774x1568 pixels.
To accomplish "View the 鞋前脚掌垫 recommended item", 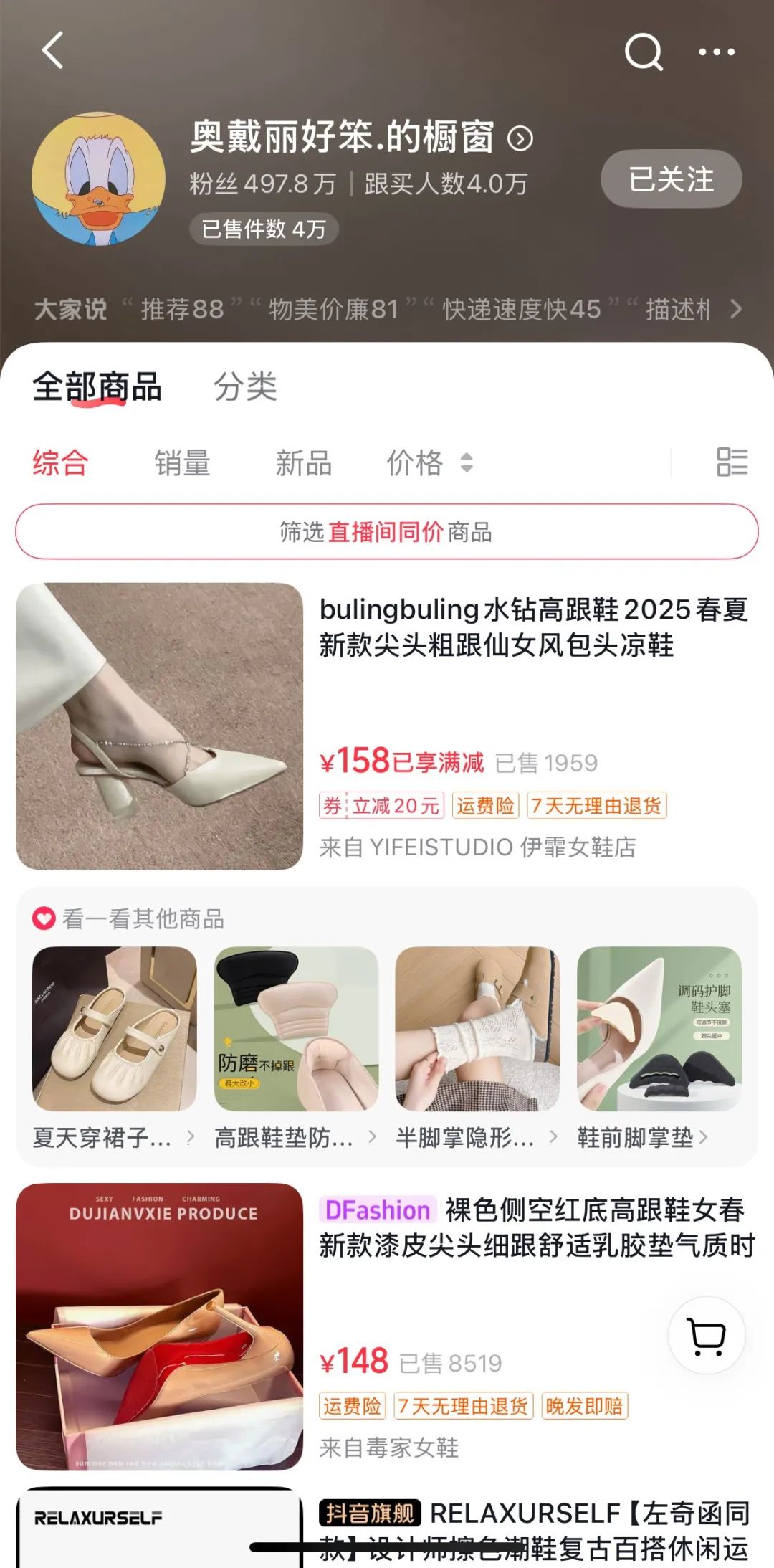I will click(x=659, y=1047).
